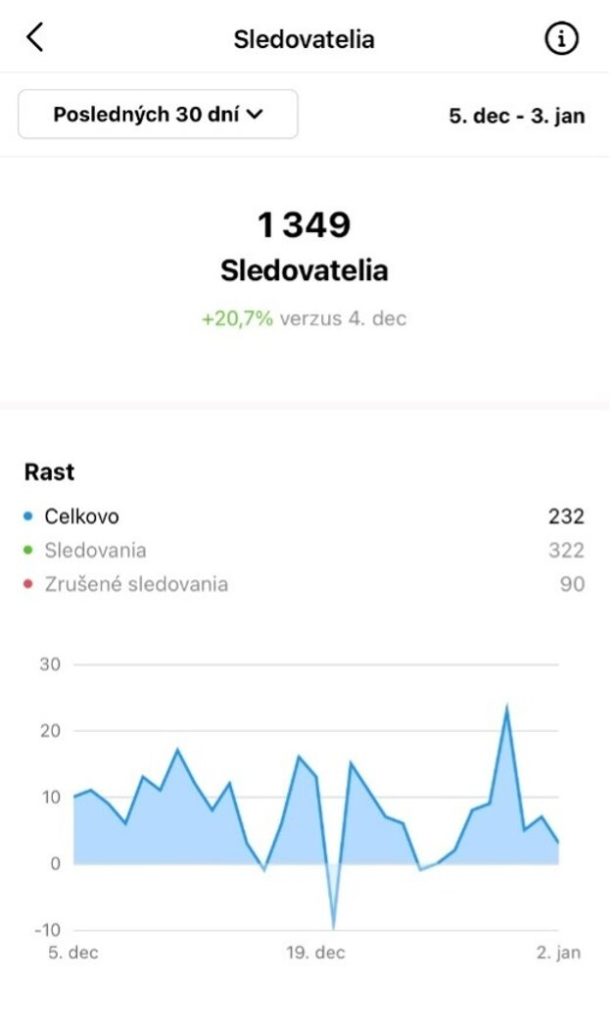The width and height of the screenshot is (612, 1024).
Task: Select the Celkovo growth series
Action: 82,517
